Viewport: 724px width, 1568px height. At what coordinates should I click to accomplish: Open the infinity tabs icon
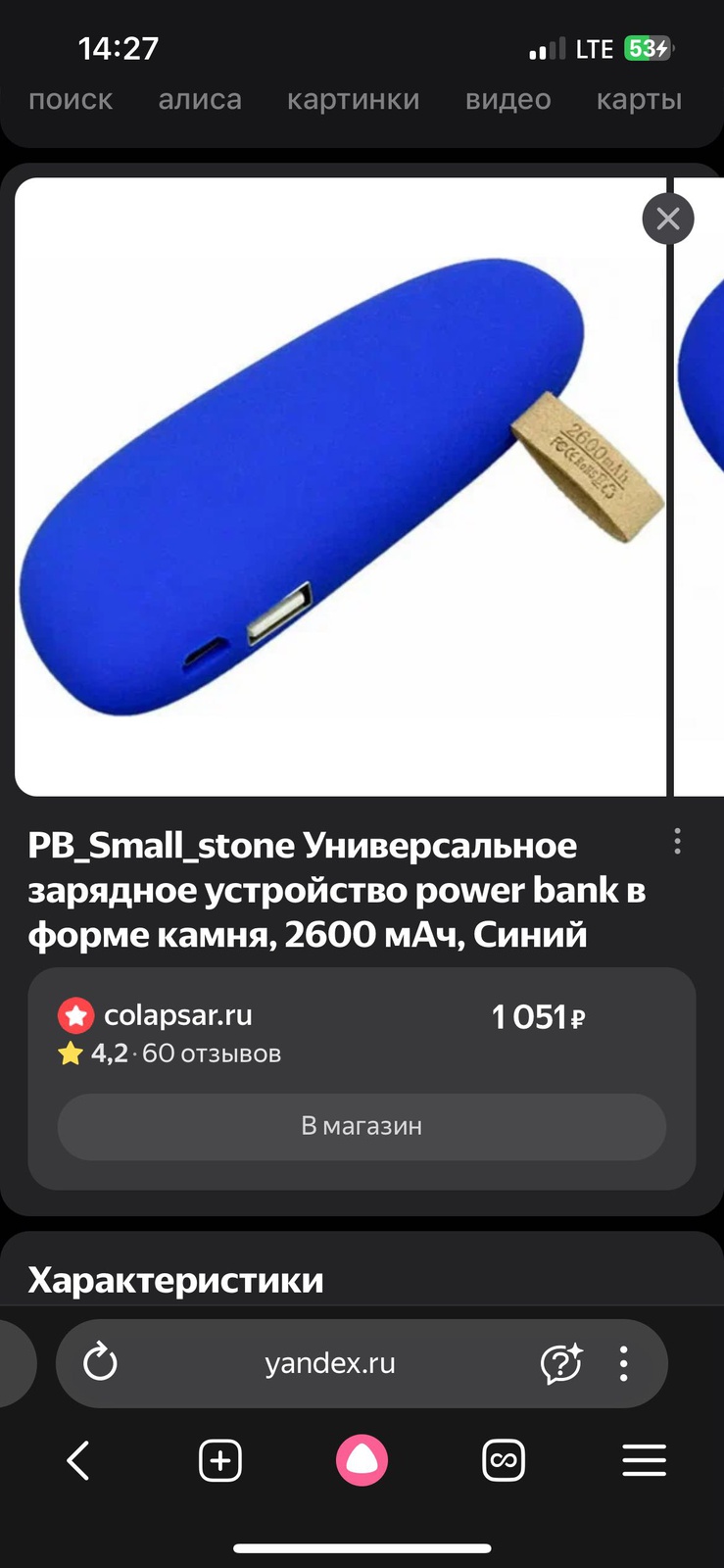pos(504,1460)
